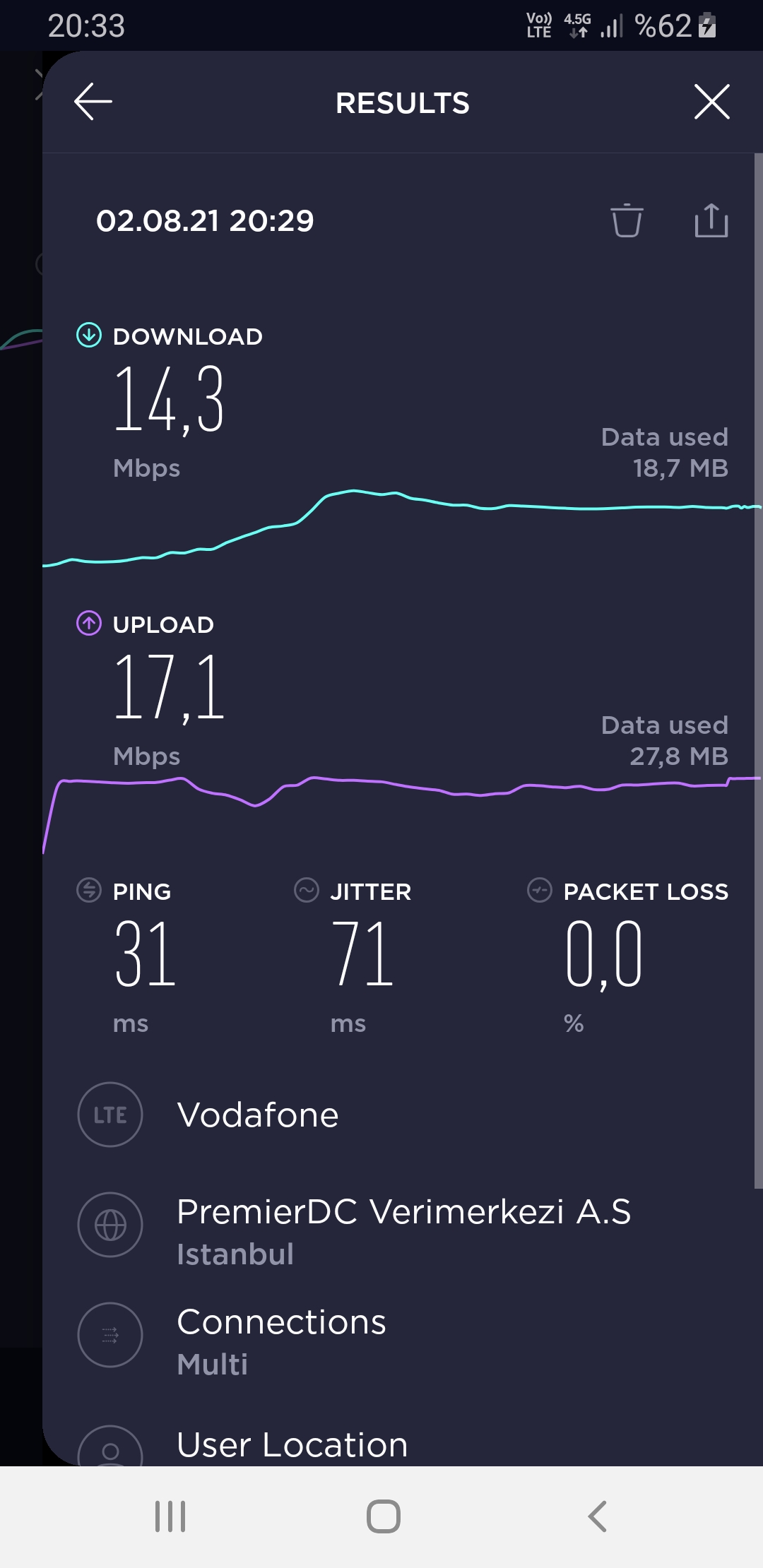Delete this speed test result

[x=627, y=220]
